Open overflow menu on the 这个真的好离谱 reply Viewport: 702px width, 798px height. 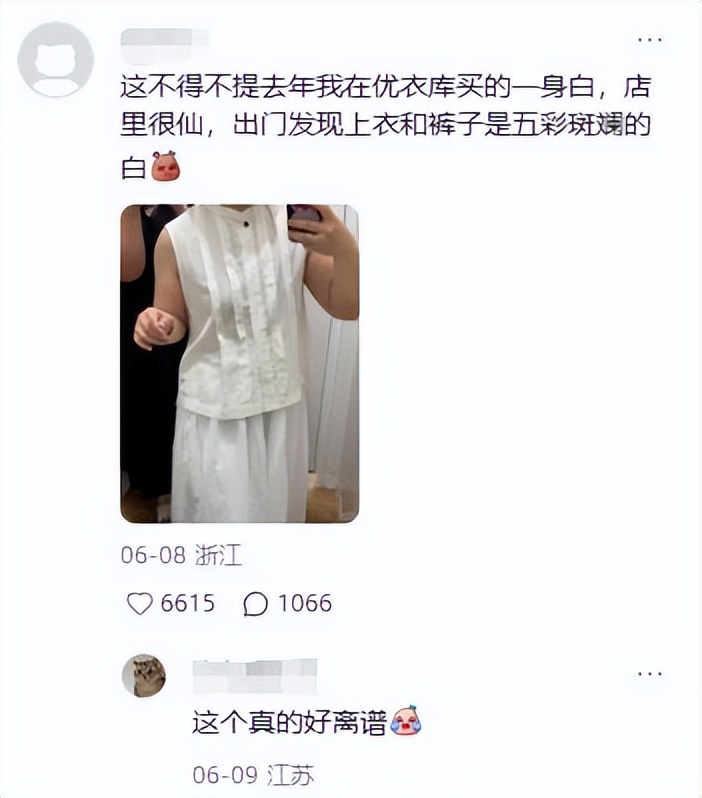pyautogui.click(x=650, y=674)
